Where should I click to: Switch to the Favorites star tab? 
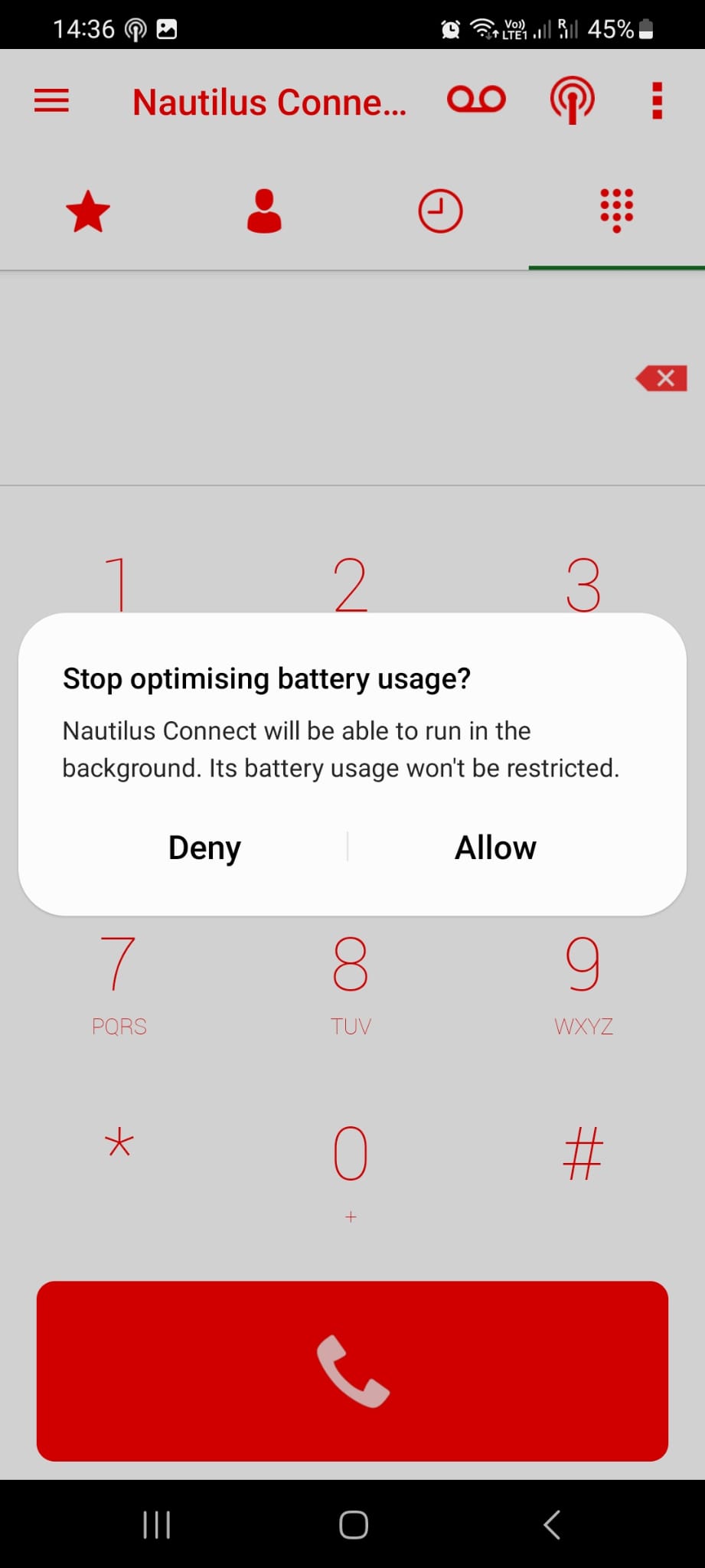(88, 211)
